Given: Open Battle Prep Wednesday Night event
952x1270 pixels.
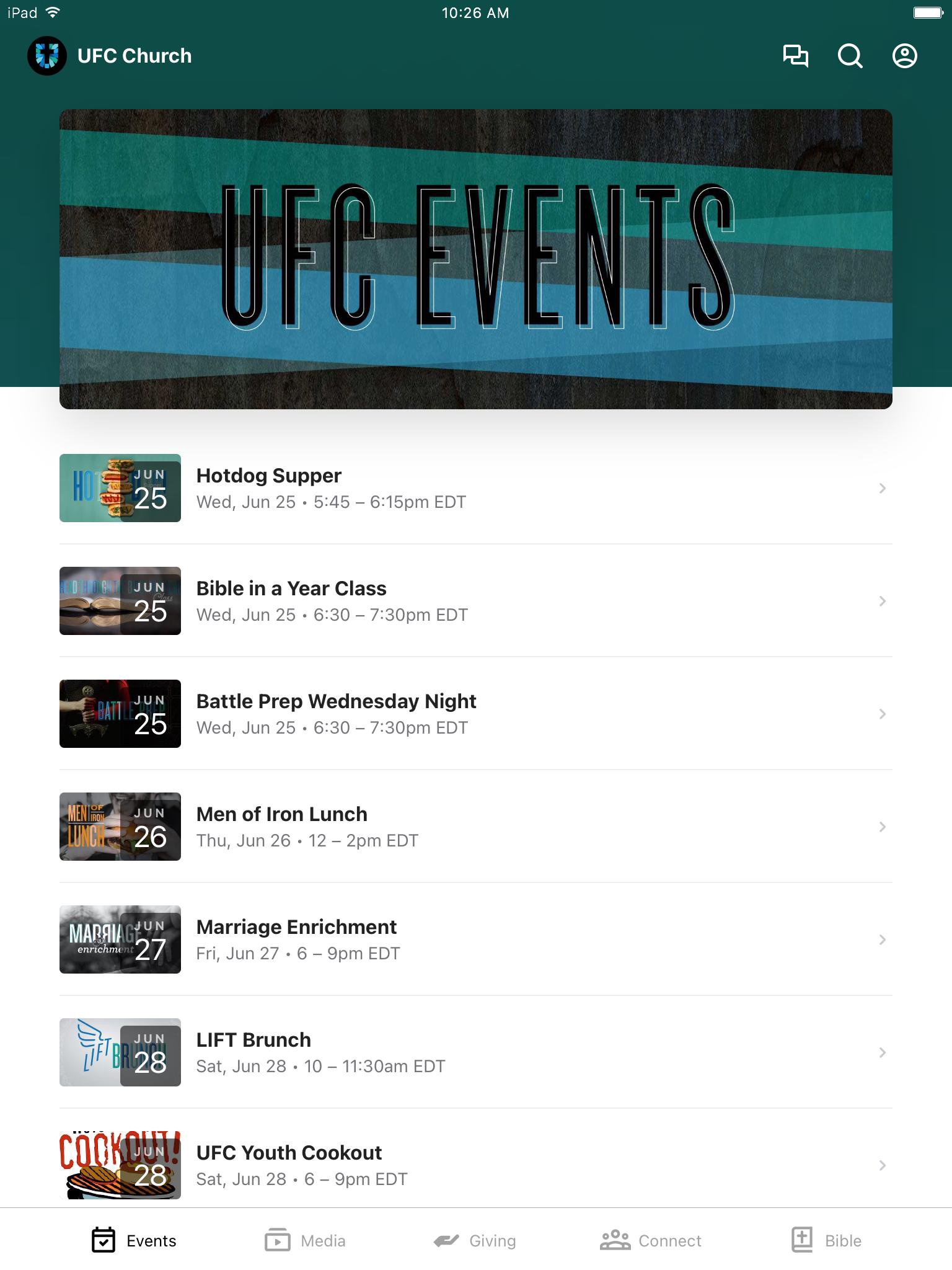Looking at the screenshot, I should pyautogui.click(x=475, y=714).
